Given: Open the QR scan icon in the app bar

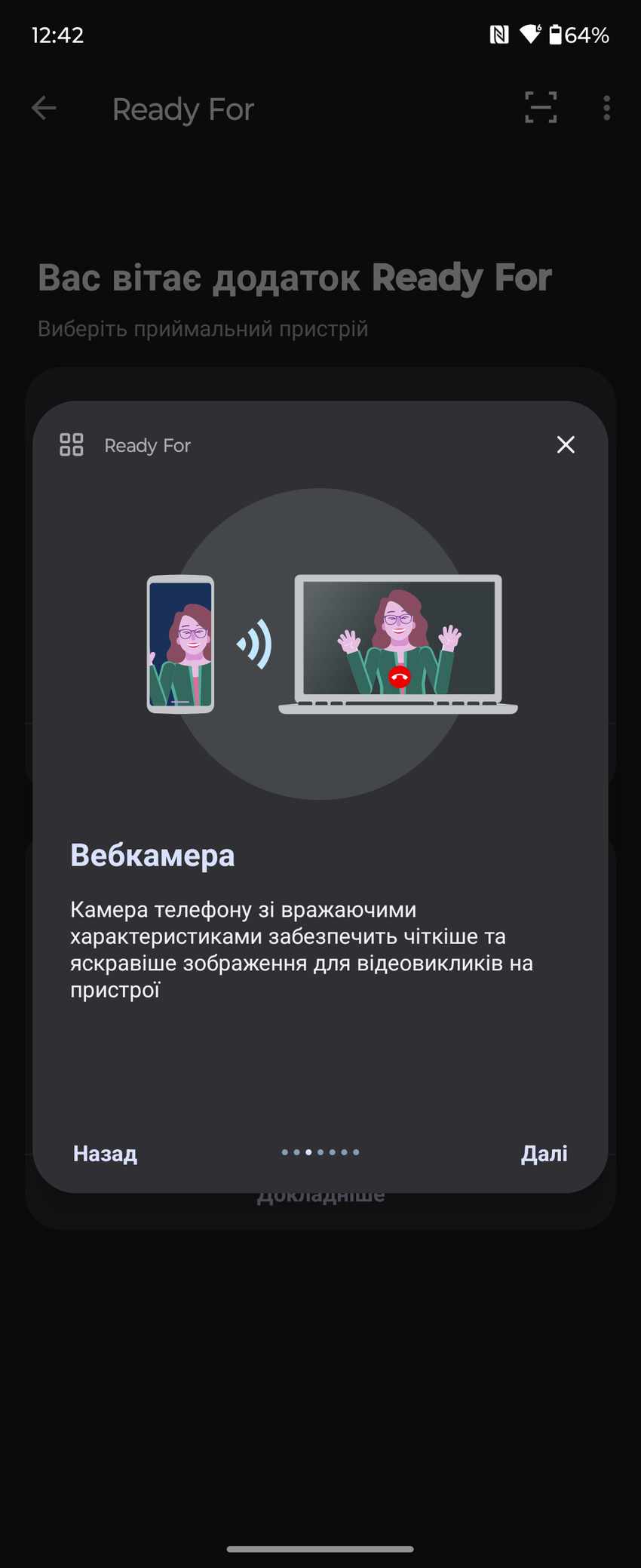Looking at the screenshot, I should click(541, 108).
